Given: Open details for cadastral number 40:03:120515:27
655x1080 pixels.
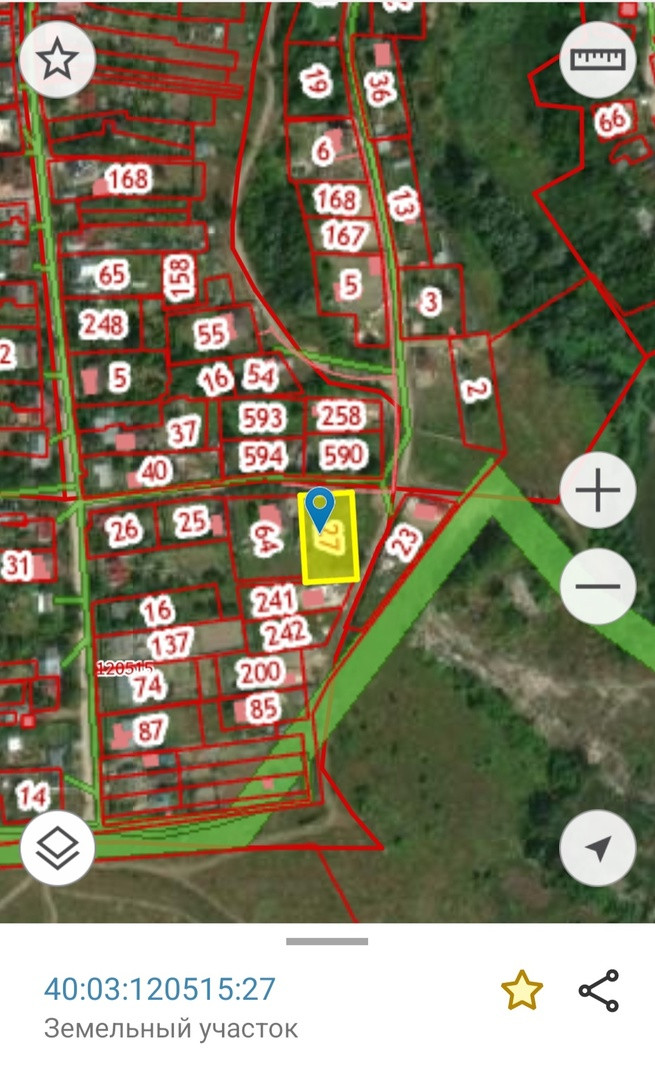Looking at the screenshot, I should point(159,989).
